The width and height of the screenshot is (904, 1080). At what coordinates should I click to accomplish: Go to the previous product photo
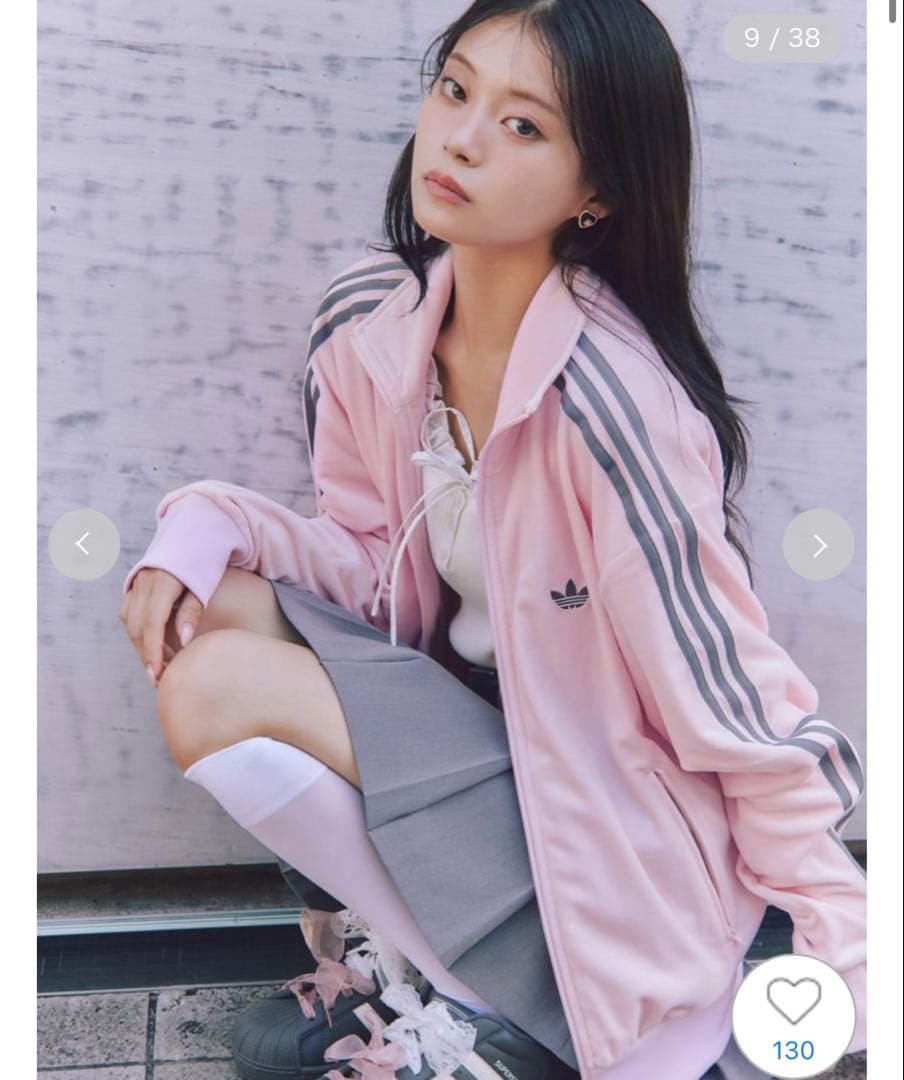(x=84, y=544)
